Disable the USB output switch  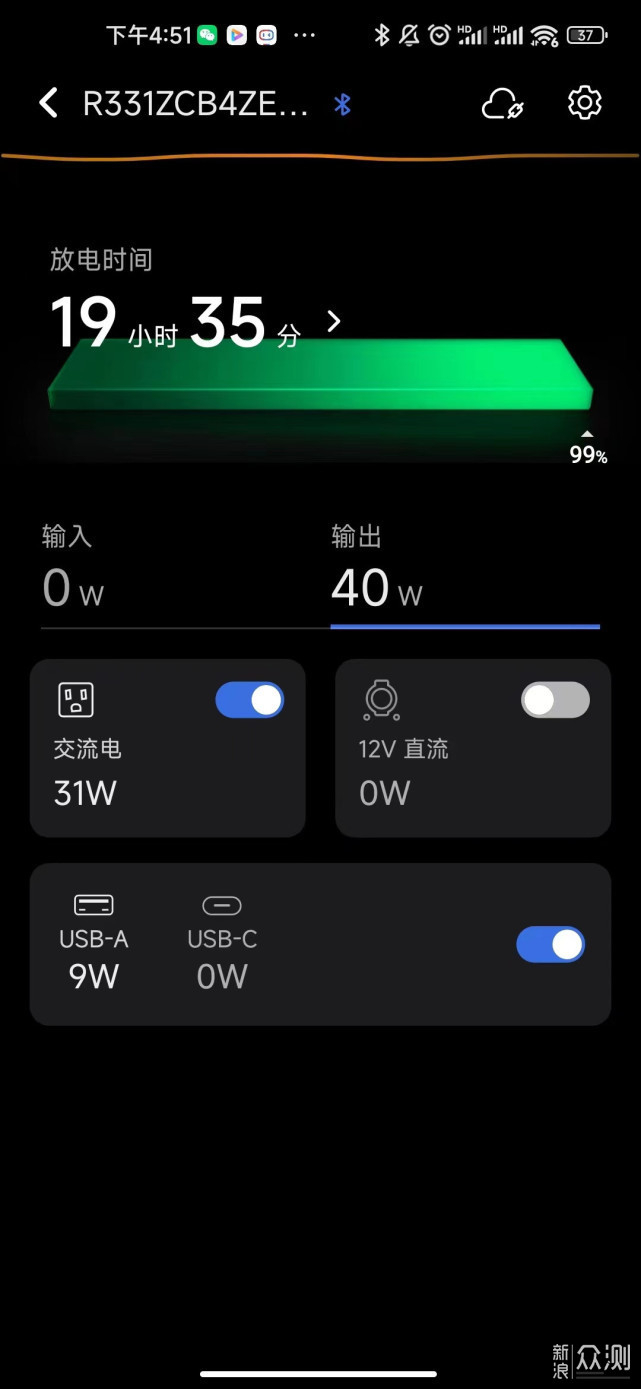(550, 944)
